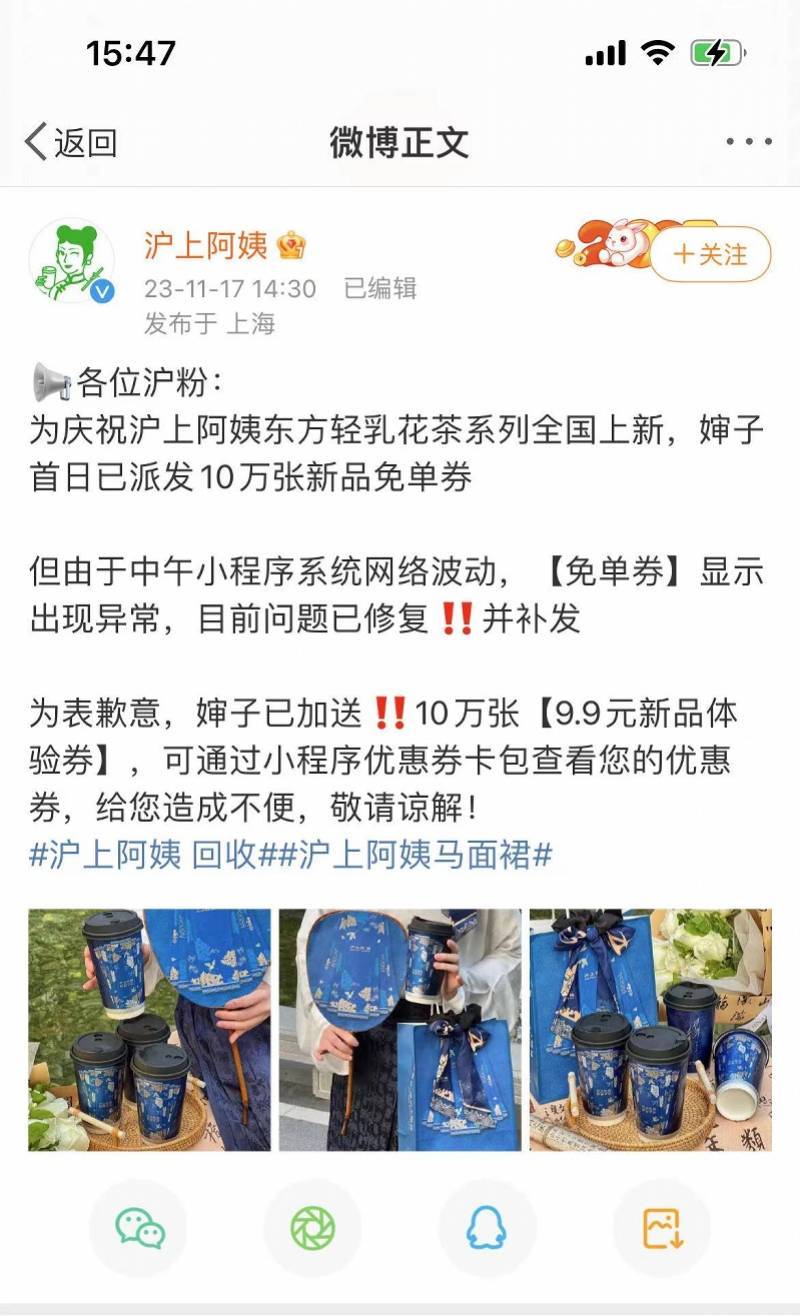Share to WeChat chat
The image size is (800, 1316).
pos(139,1228)
